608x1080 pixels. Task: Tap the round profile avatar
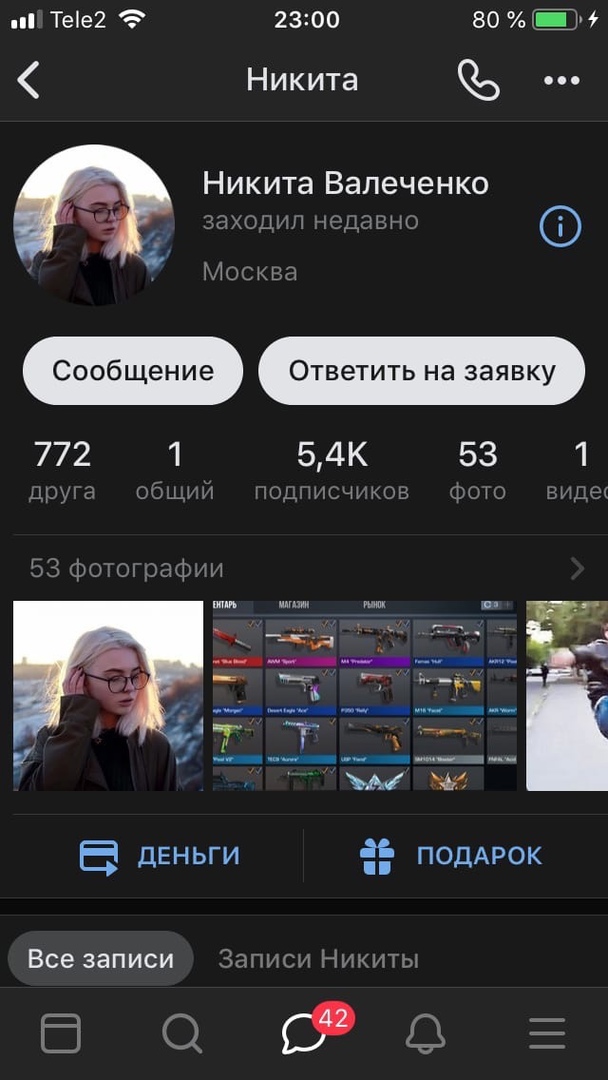tap(94, 225)
